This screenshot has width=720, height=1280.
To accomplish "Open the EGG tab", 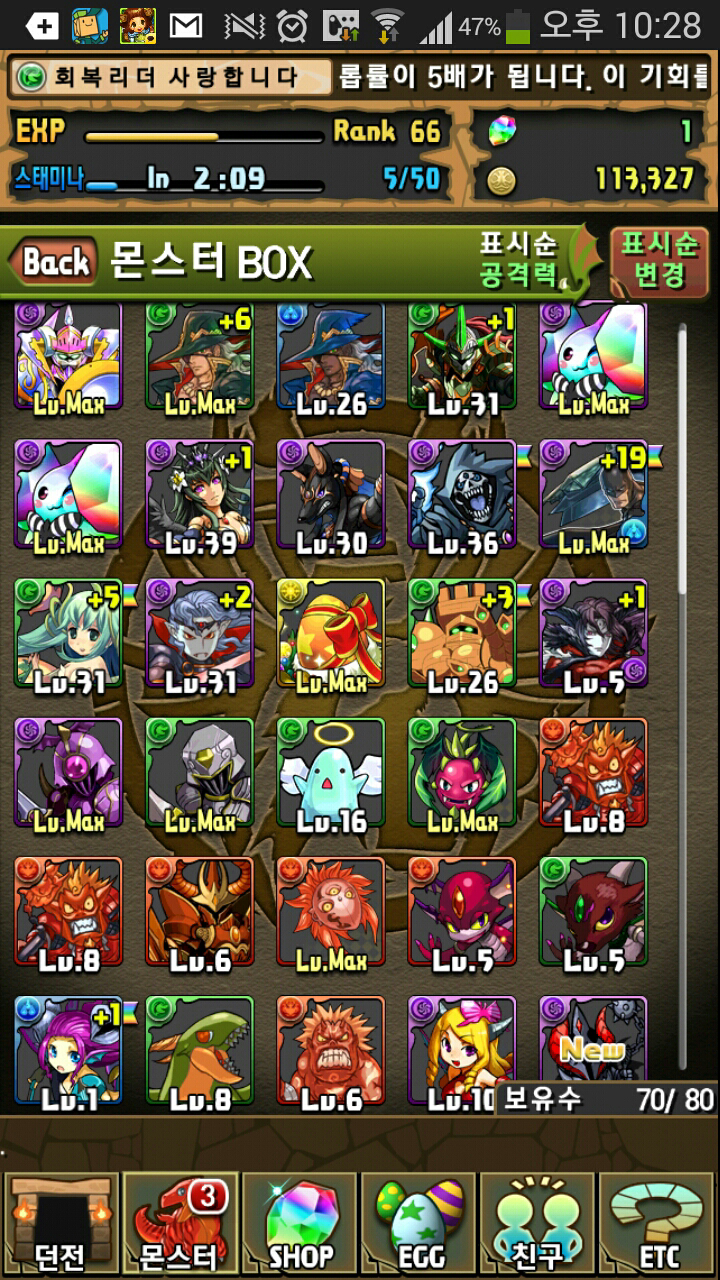I will [418, 1224].
